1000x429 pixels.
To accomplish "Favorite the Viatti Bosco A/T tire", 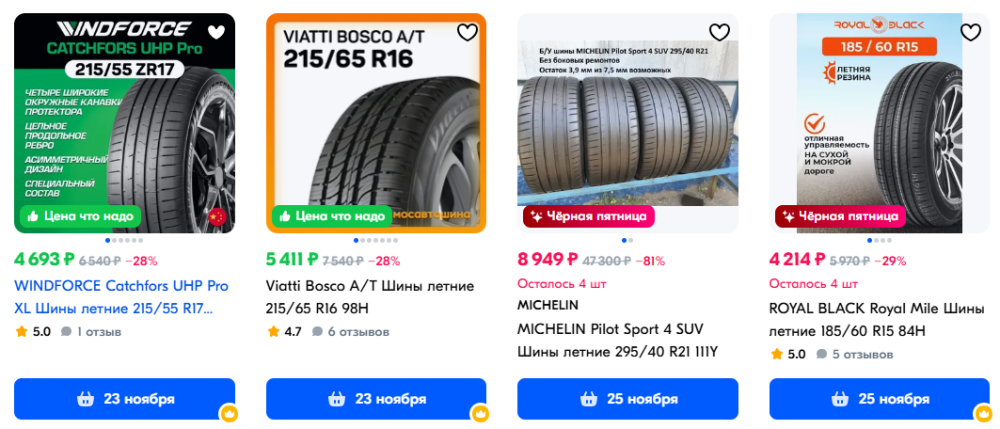I will [467, 32].
